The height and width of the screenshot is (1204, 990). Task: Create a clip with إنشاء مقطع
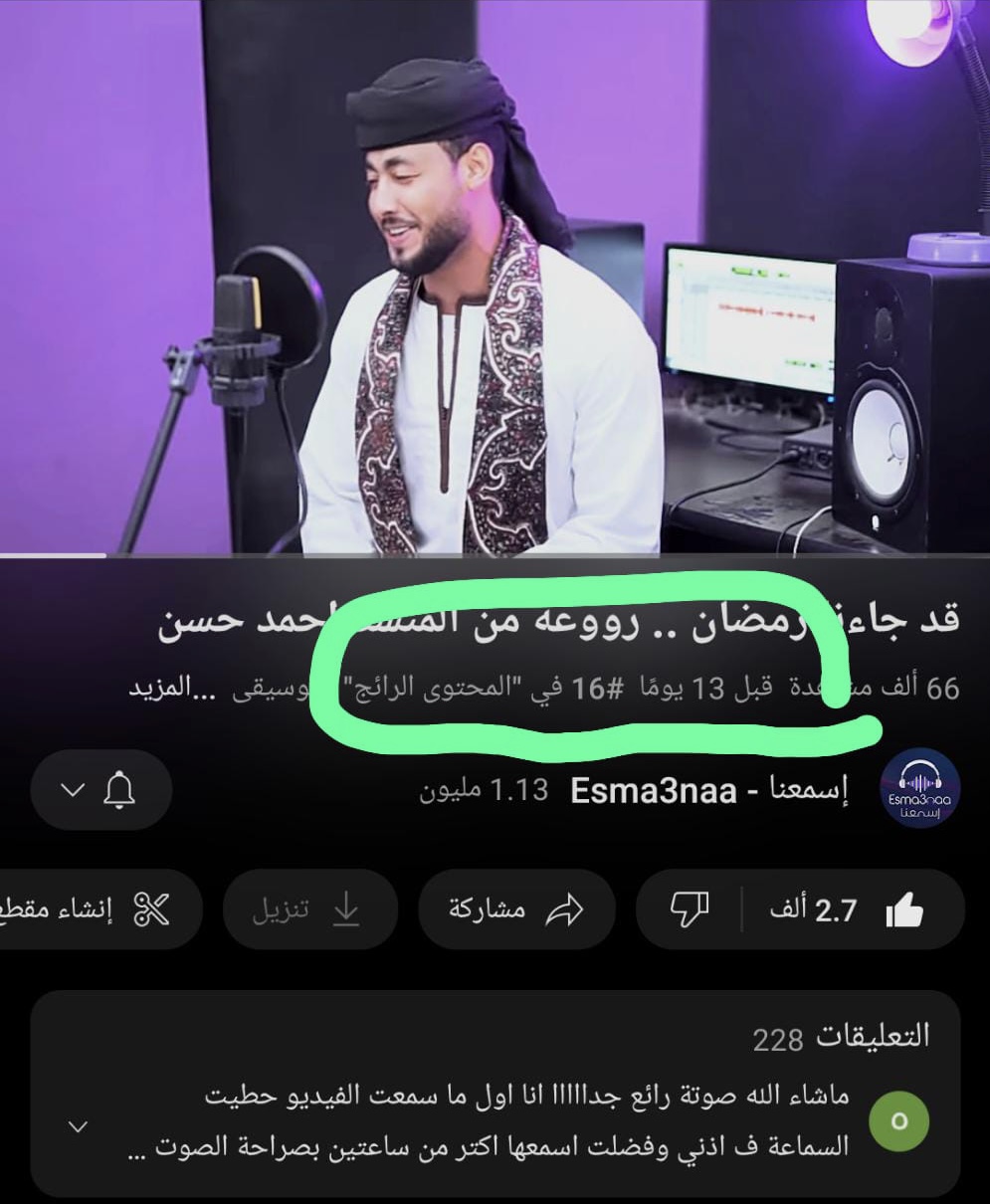pyautogui.click(x=99, y=909)
